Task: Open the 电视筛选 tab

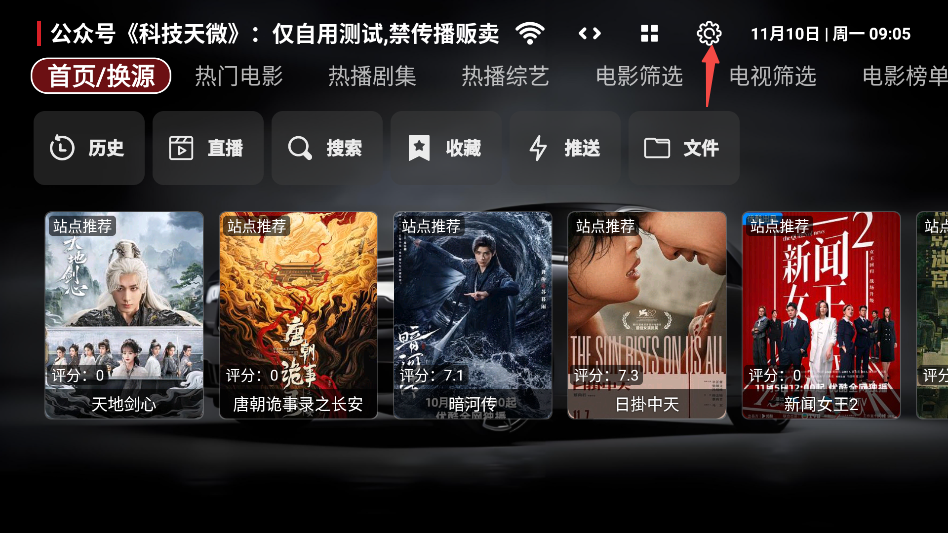Action: point(772,76)
